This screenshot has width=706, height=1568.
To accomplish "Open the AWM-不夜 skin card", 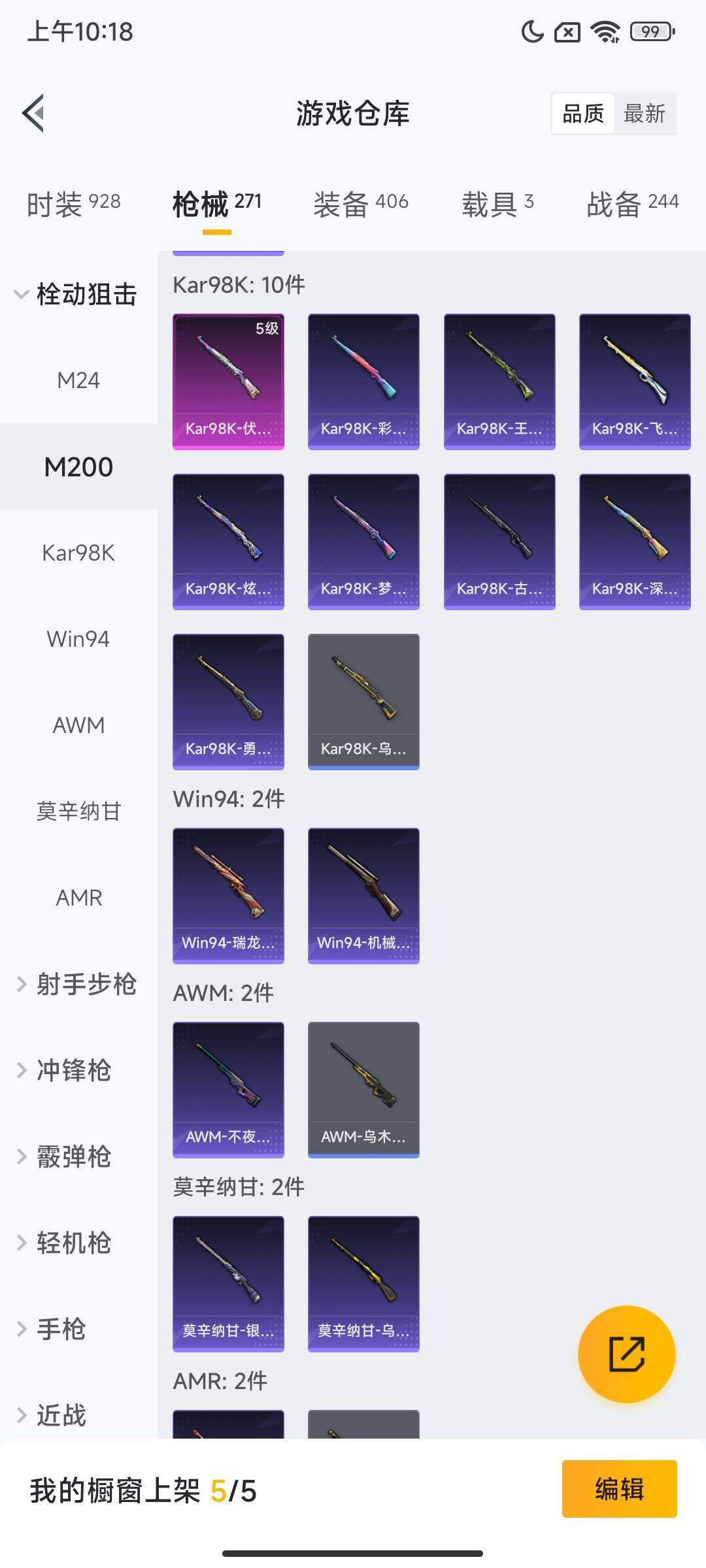I will pyautogui.click(x=228, y=1090).
